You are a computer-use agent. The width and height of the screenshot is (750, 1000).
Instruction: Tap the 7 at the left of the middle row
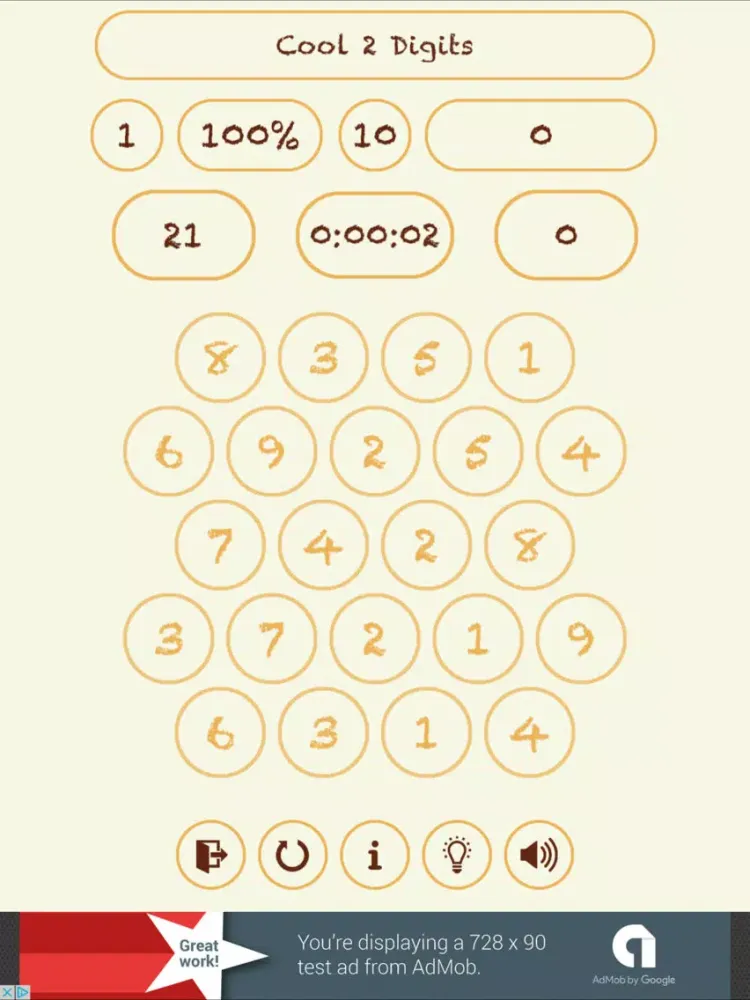point(220,545)
